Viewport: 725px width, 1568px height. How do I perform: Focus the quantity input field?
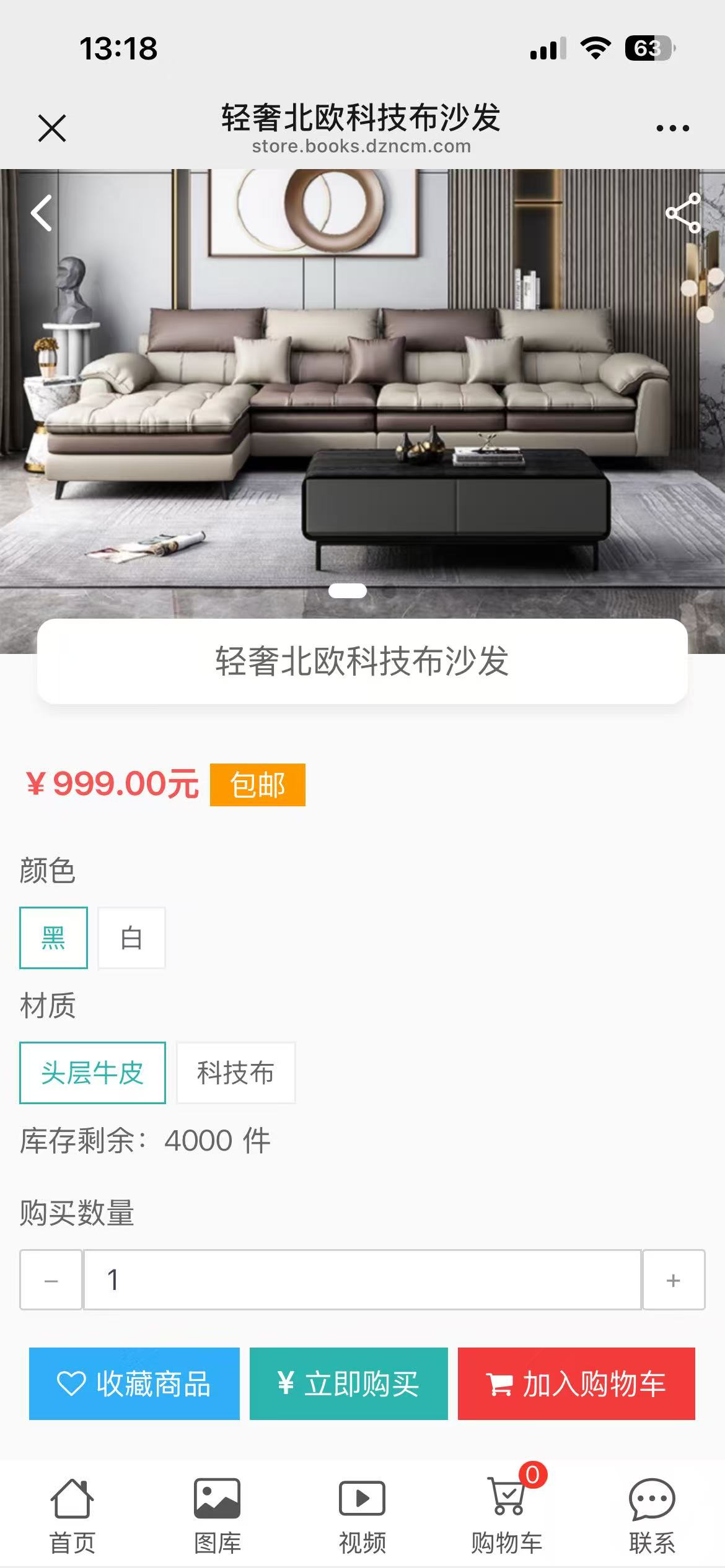[x=362, y=1280]
